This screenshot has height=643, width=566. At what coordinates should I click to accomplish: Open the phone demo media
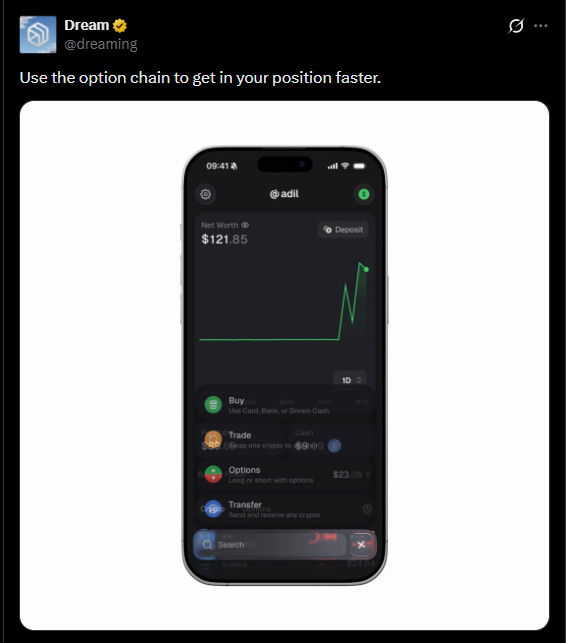pyautogui.click(x=284, y=365)
